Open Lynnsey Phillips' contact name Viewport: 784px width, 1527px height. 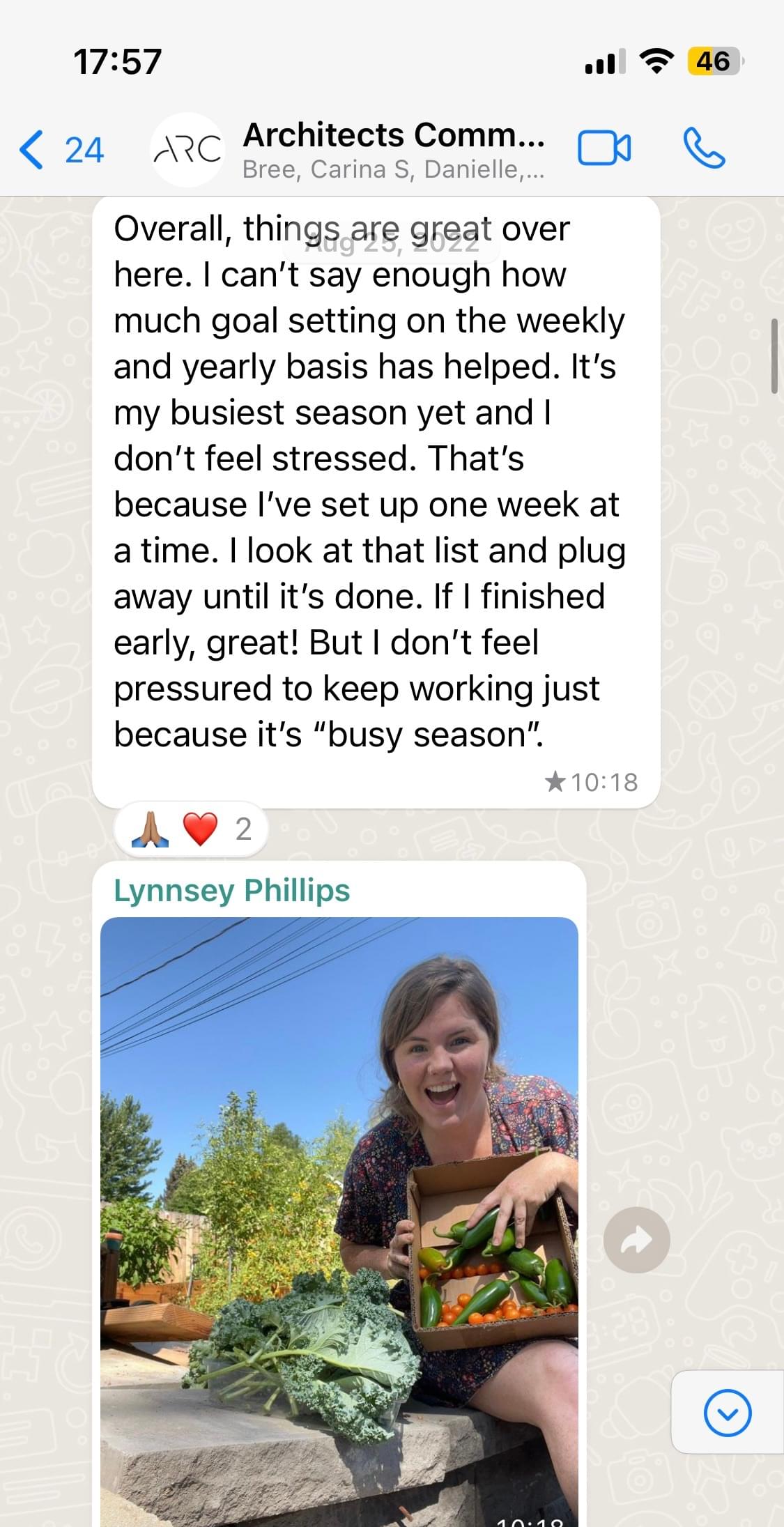231,891
